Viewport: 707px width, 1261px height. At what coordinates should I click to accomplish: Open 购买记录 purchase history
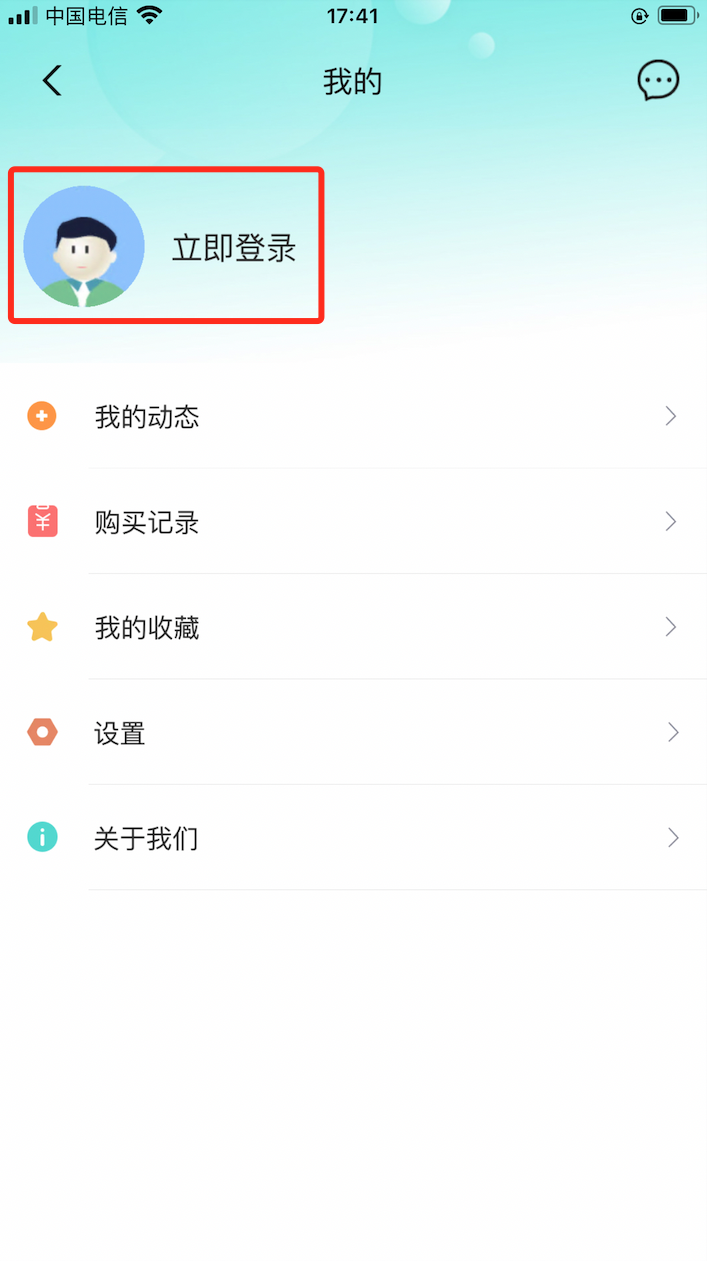coord(353,522)
